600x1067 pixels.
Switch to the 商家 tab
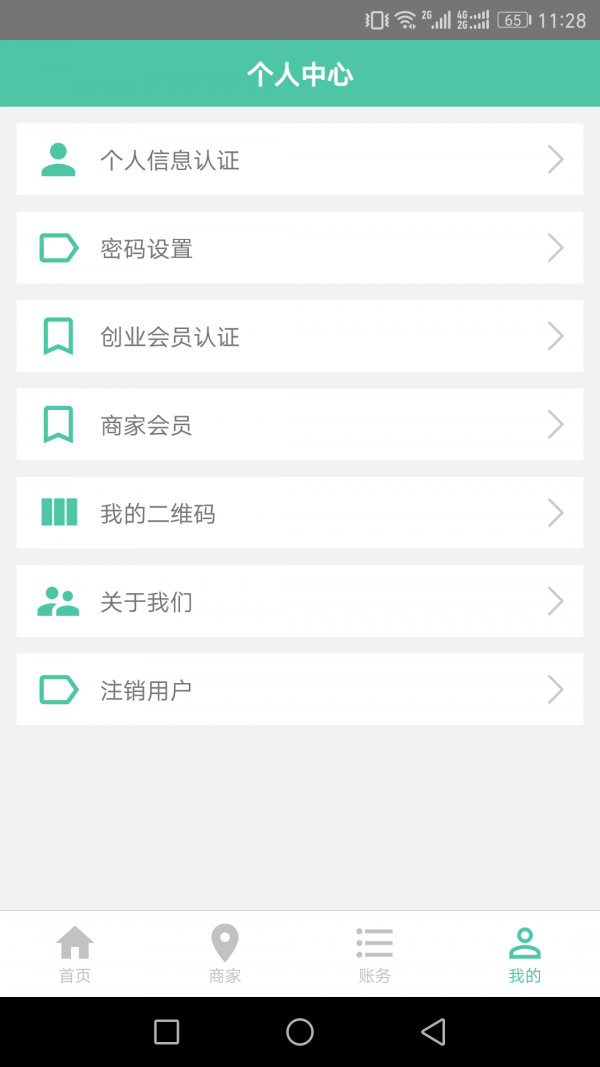pos(225,954)
